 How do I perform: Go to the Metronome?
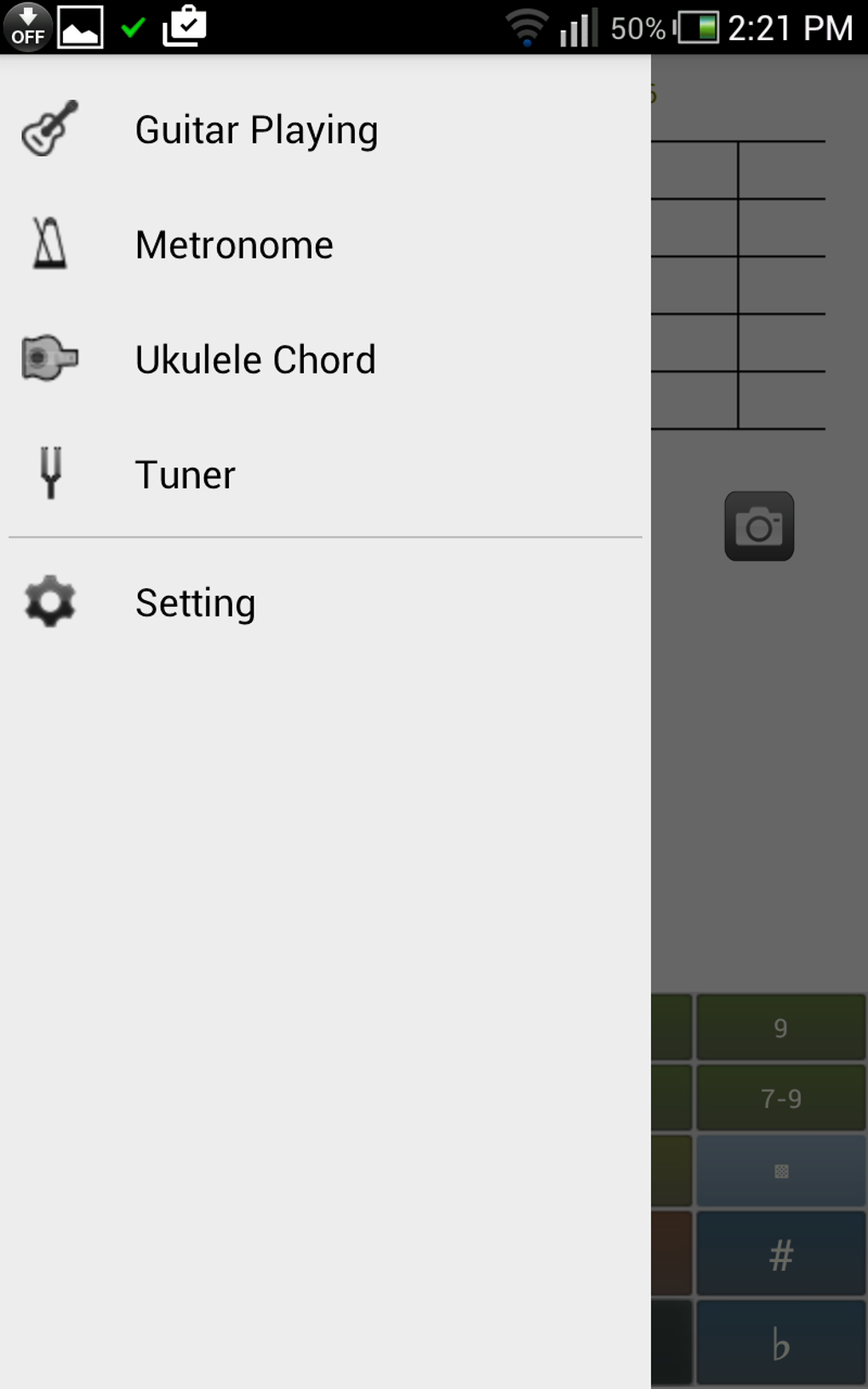click(234, 245)
